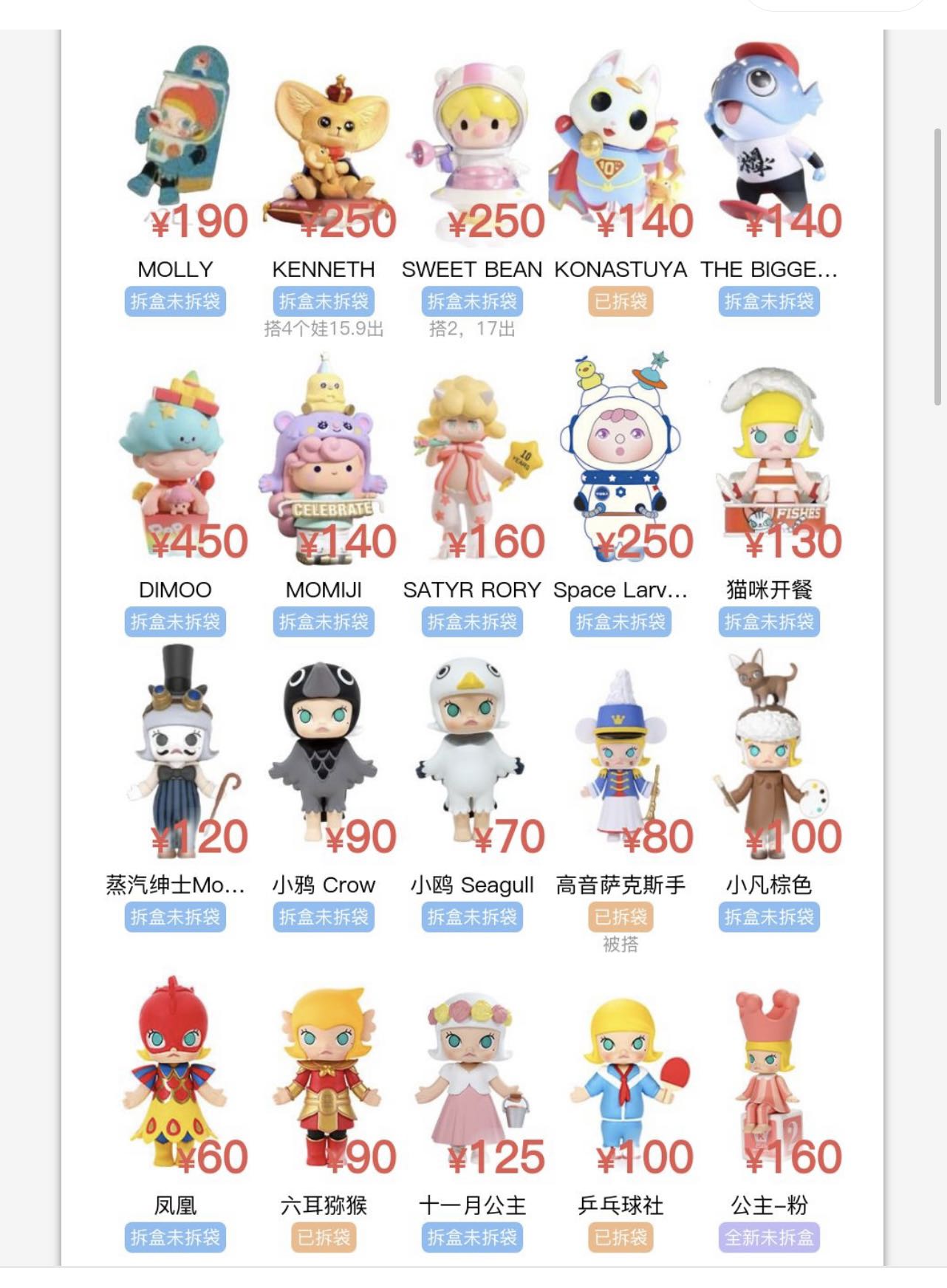View the MOMIJI CELEBRATE figure thumbnail
This screenshot has width=947, height=1288.
[x=323, y=458]
